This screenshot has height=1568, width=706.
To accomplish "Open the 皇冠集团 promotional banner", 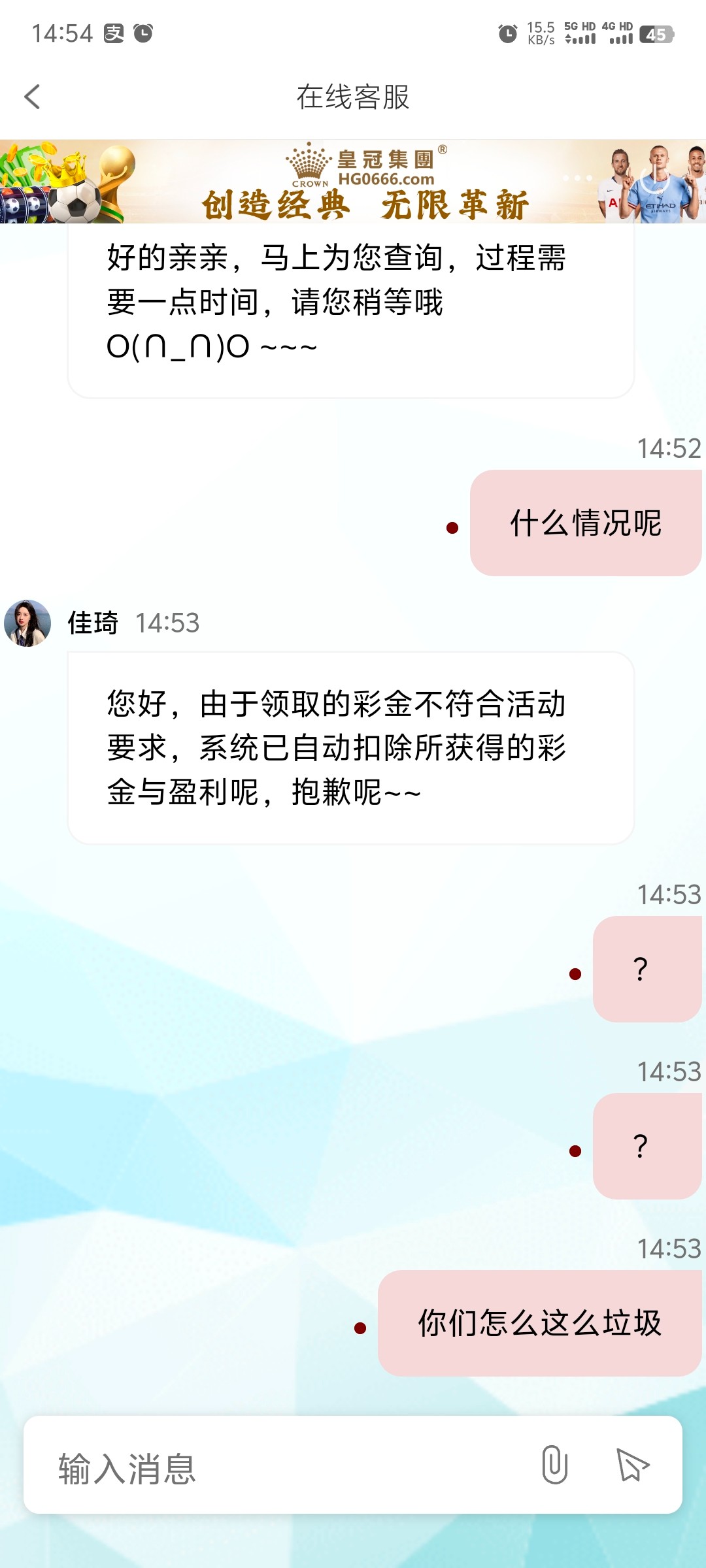I will 353,182.
